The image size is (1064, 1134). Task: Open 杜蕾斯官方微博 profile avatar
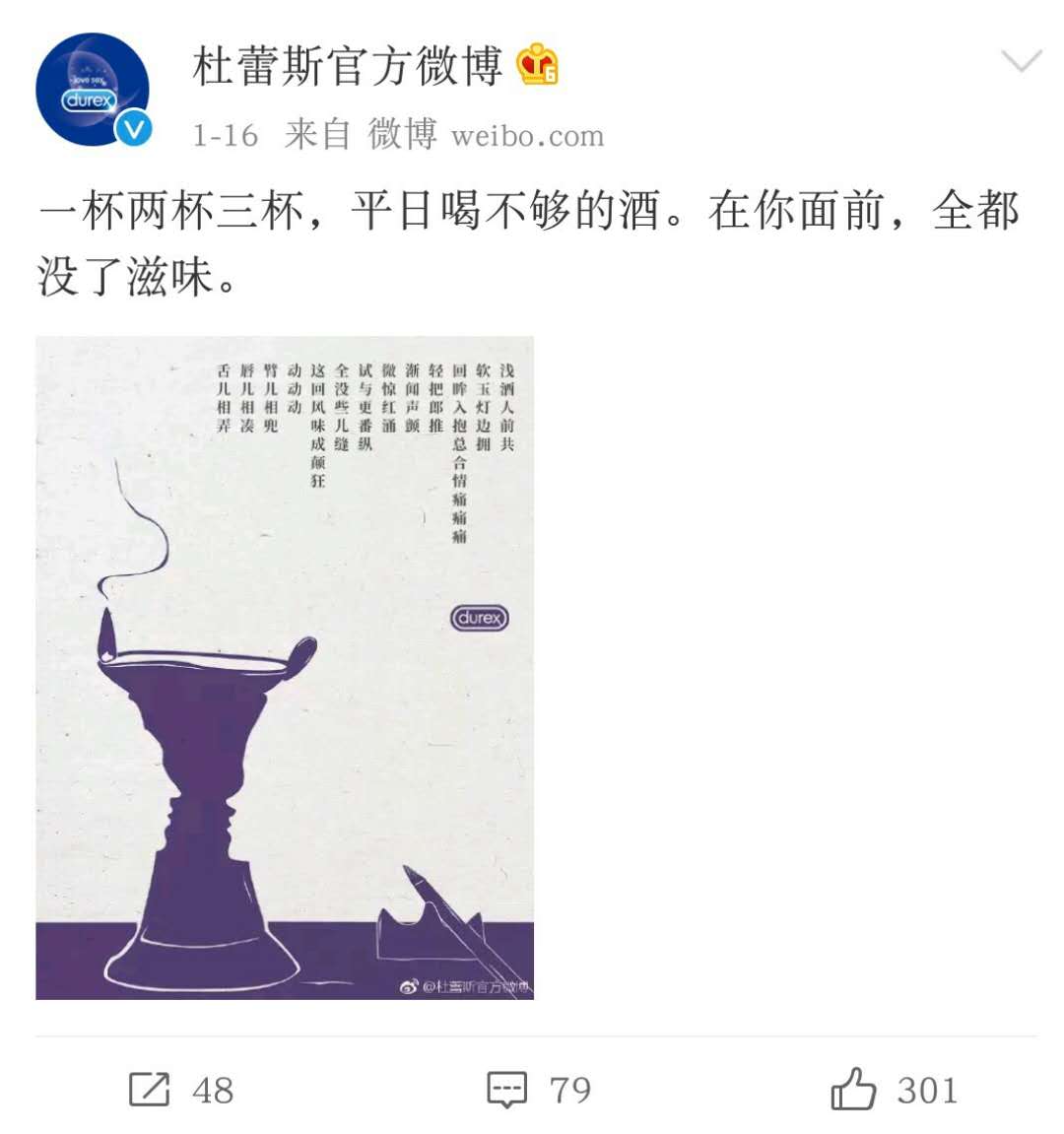point(93,91)
